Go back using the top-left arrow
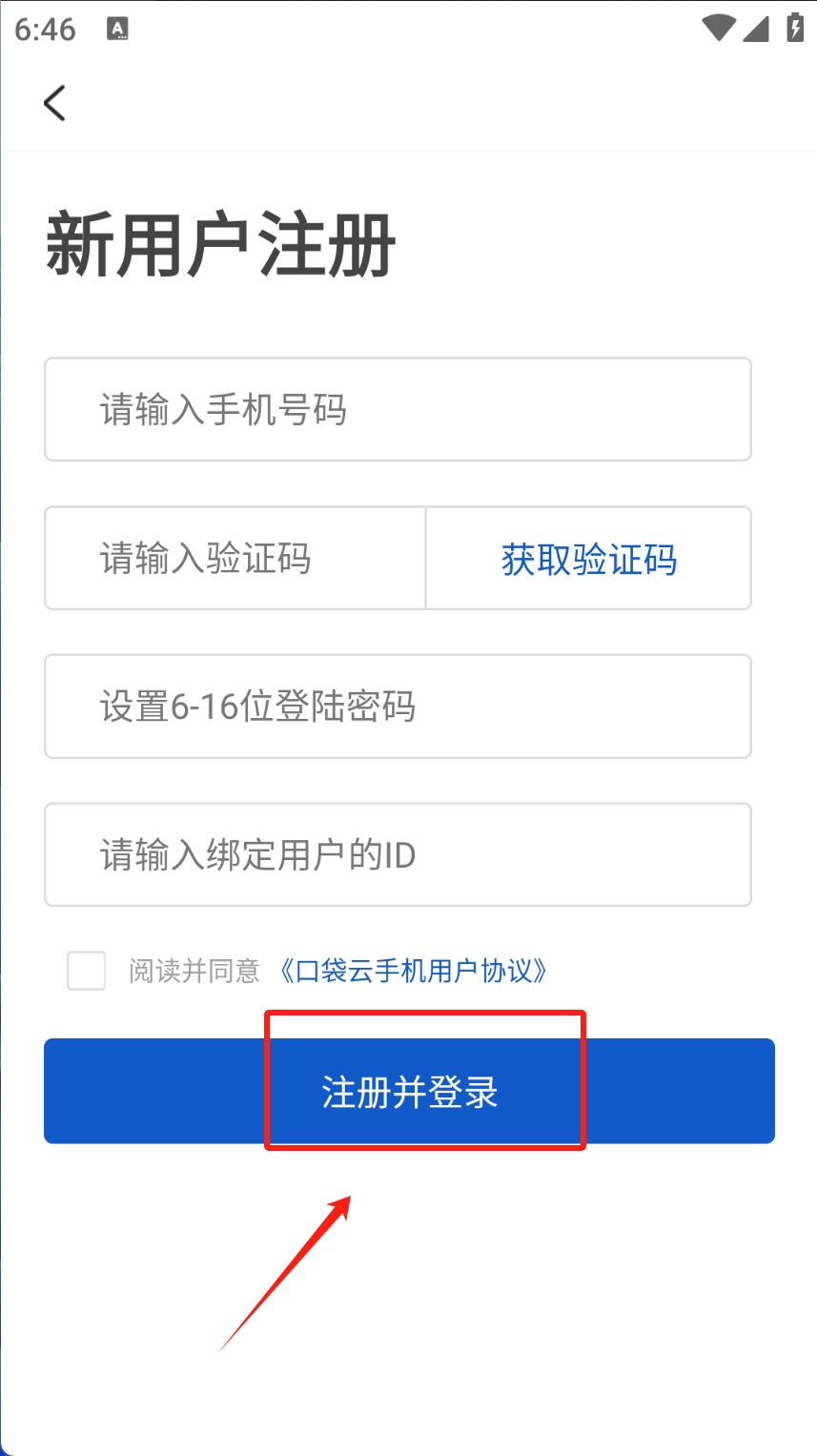 (54, 103)
